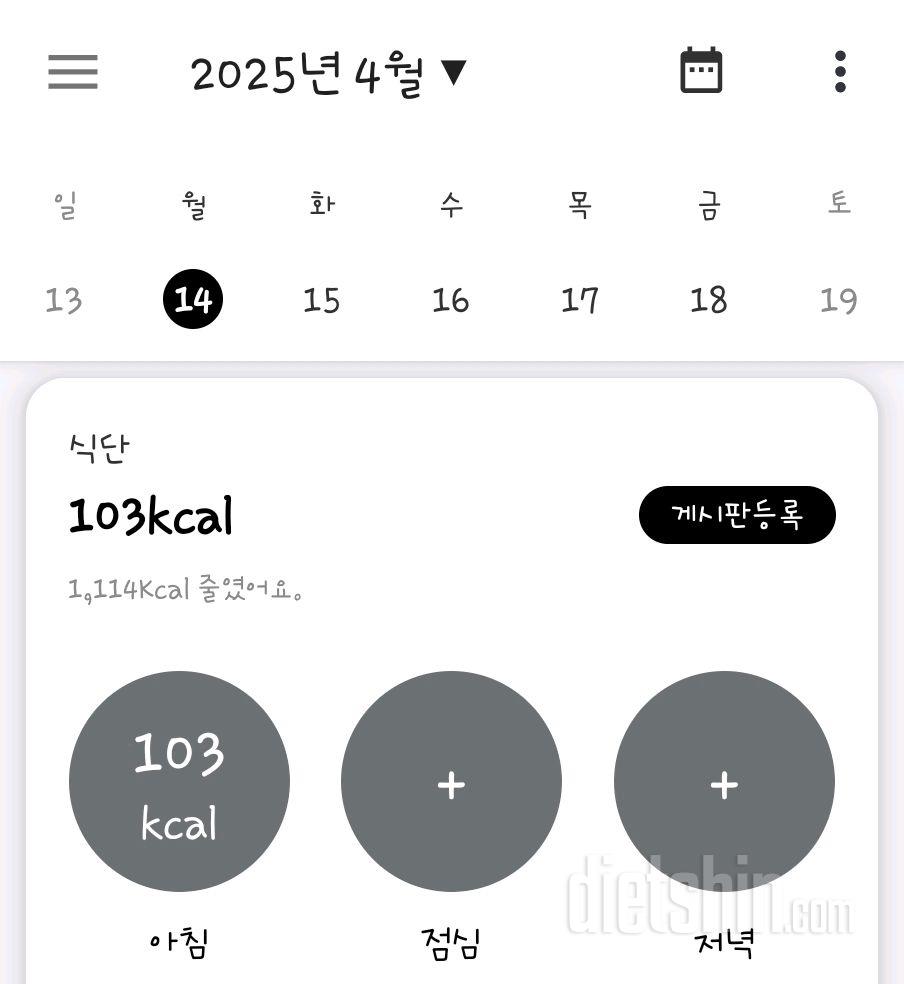Image resolution: width=904 pixels, height=984 pixels.
Task: Select date 15 in the week row
Action: tap(322, 300)
